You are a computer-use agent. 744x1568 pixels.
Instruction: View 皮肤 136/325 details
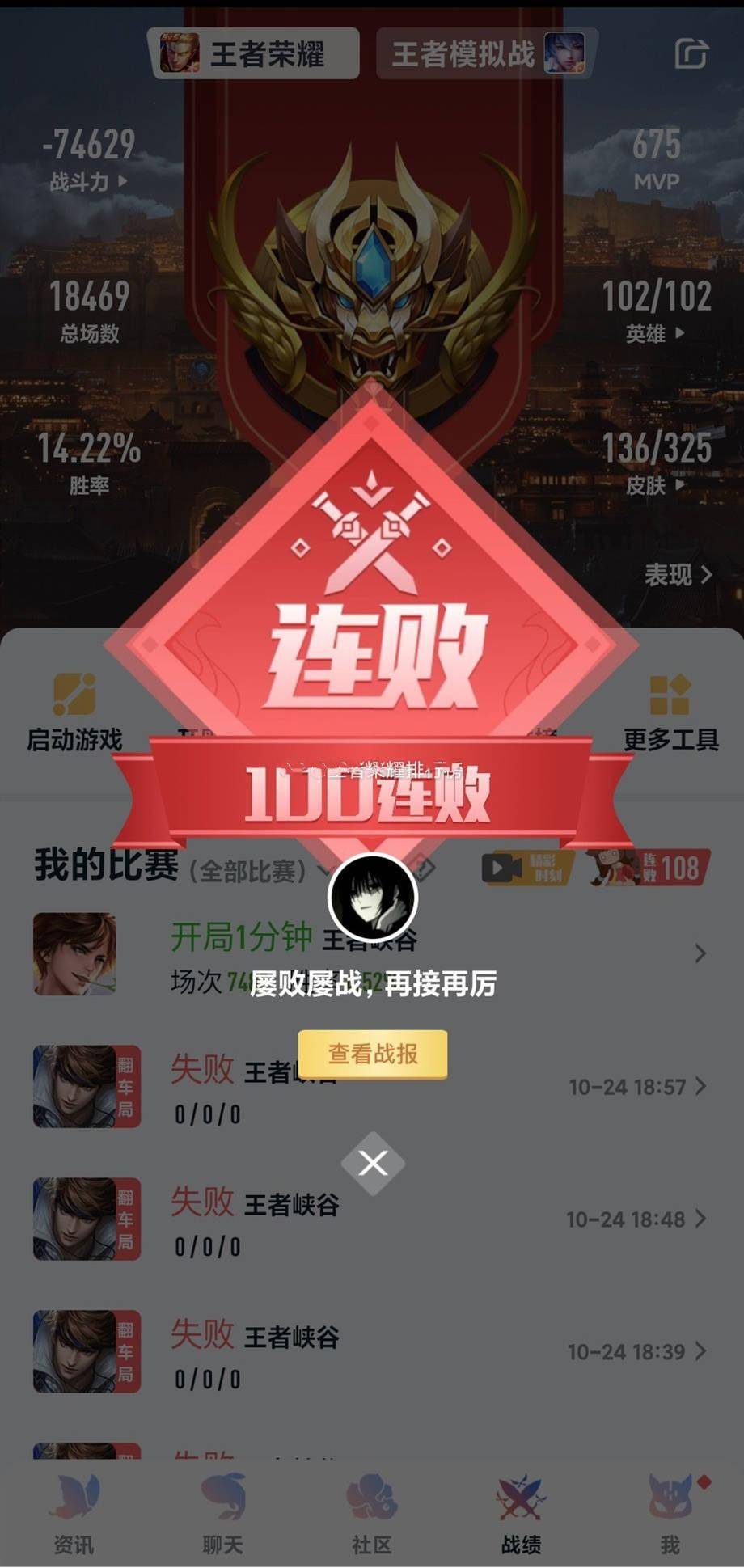point(656,463)
